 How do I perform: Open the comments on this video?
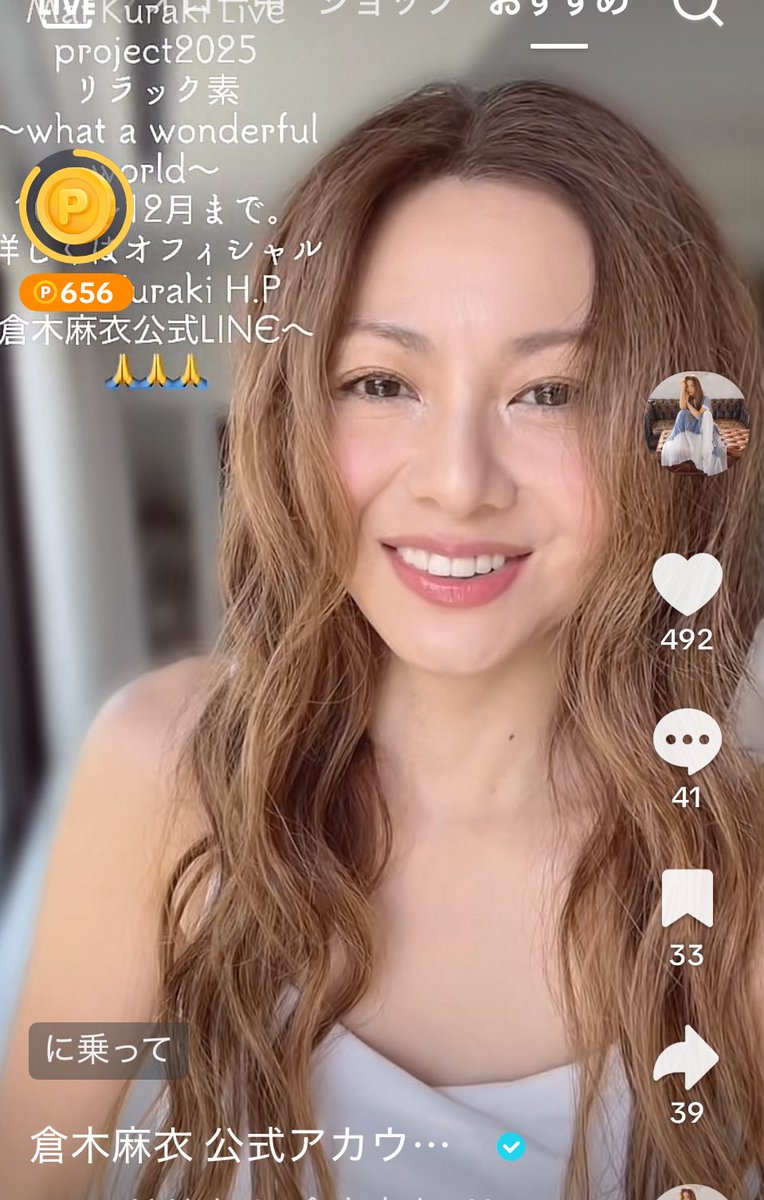pyautogui.click(x=687, y=742)
